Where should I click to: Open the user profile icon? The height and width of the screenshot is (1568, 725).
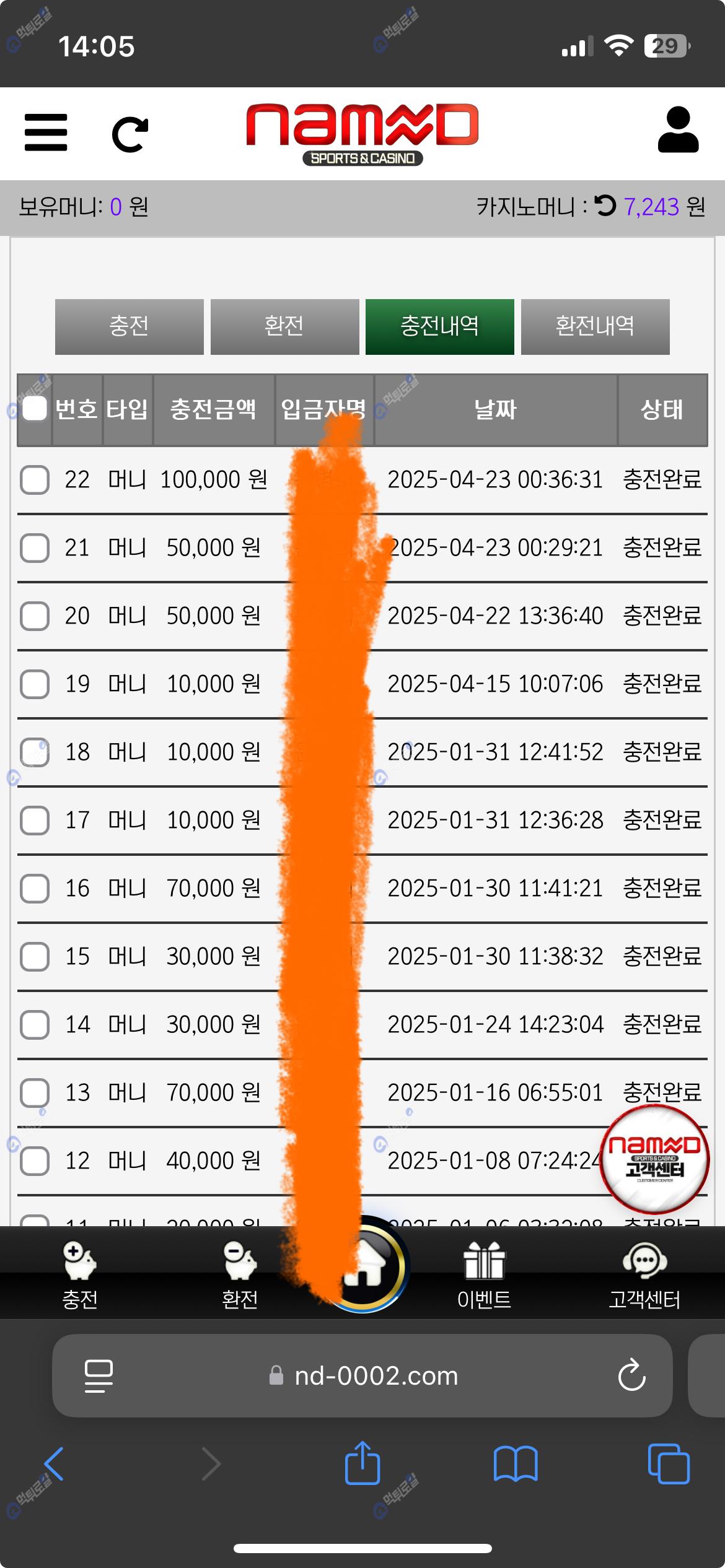pos(678,129)
